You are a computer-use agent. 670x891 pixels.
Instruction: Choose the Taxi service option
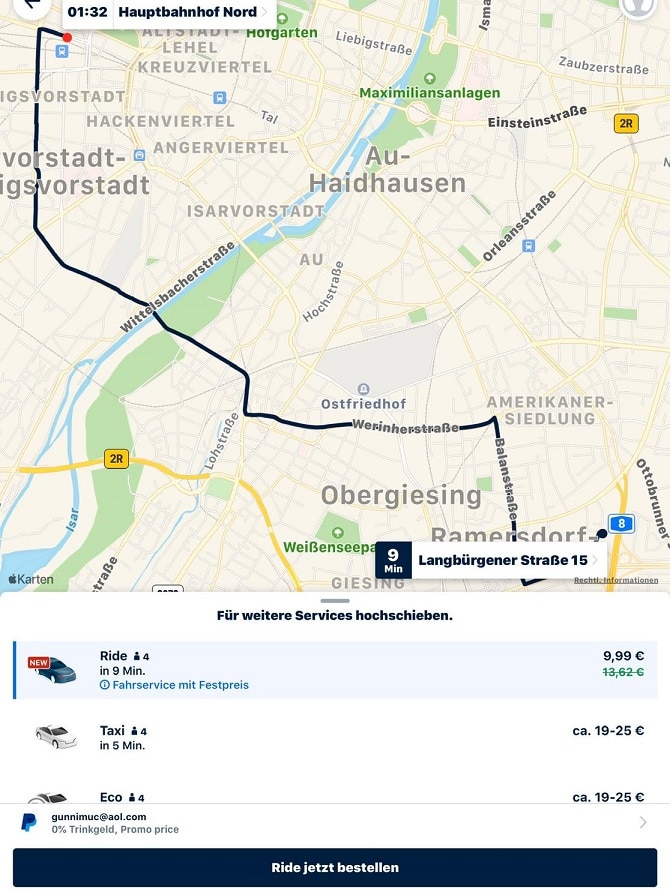point(335,738)
